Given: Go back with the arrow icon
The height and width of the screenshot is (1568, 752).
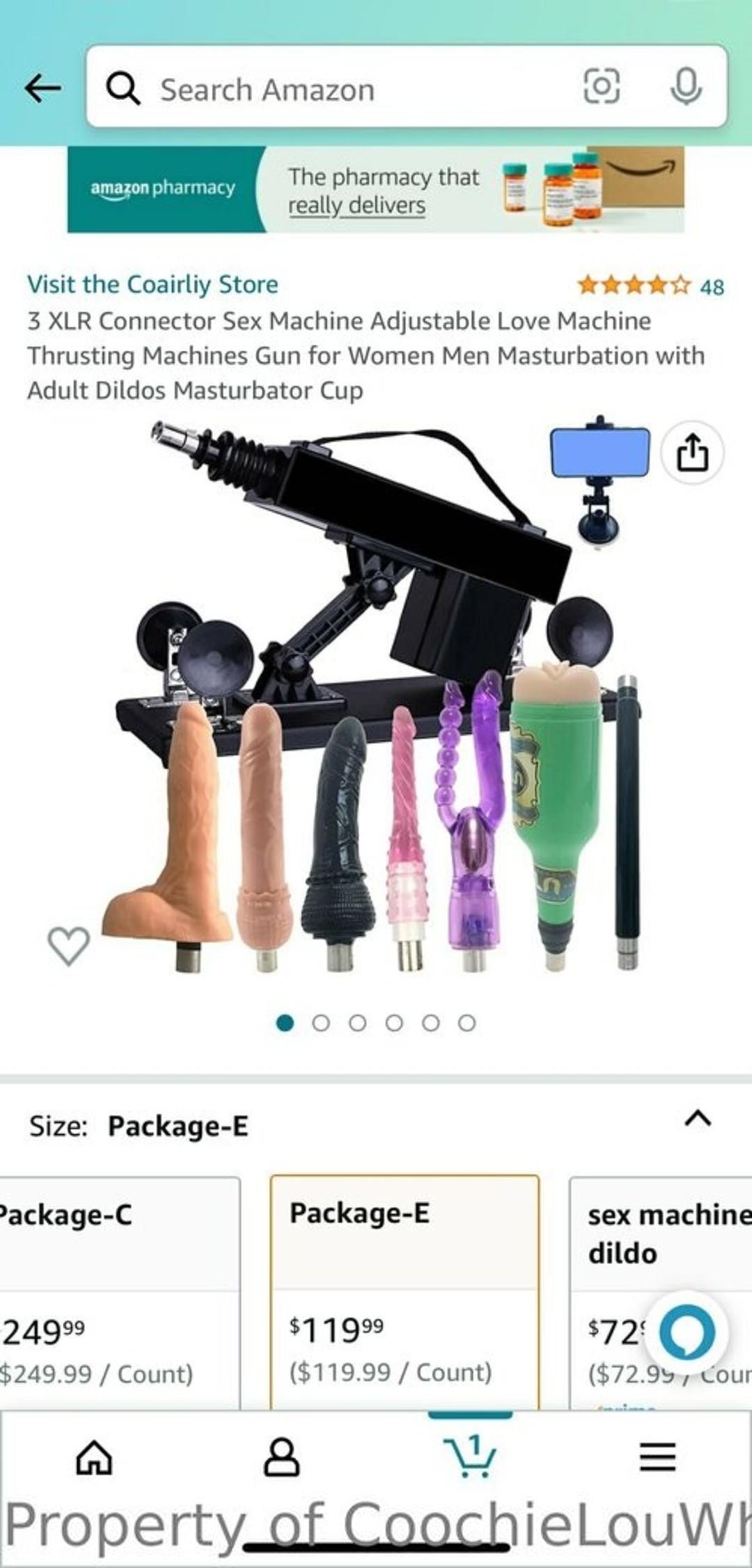Looking at the screenshot, I should [42, 88].
